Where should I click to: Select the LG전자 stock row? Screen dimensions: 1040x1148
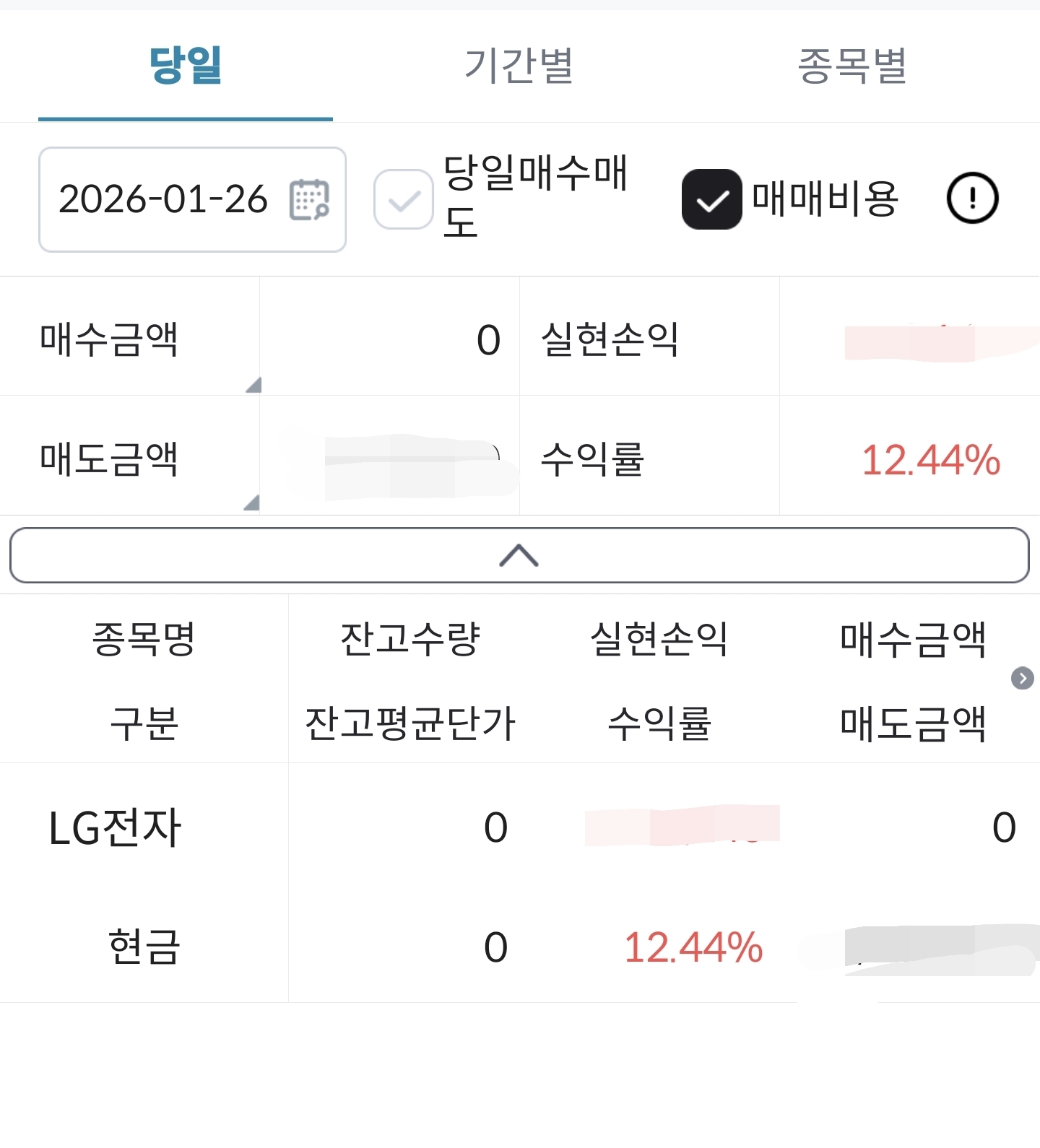pyautogui.click(x=116, y=829)
